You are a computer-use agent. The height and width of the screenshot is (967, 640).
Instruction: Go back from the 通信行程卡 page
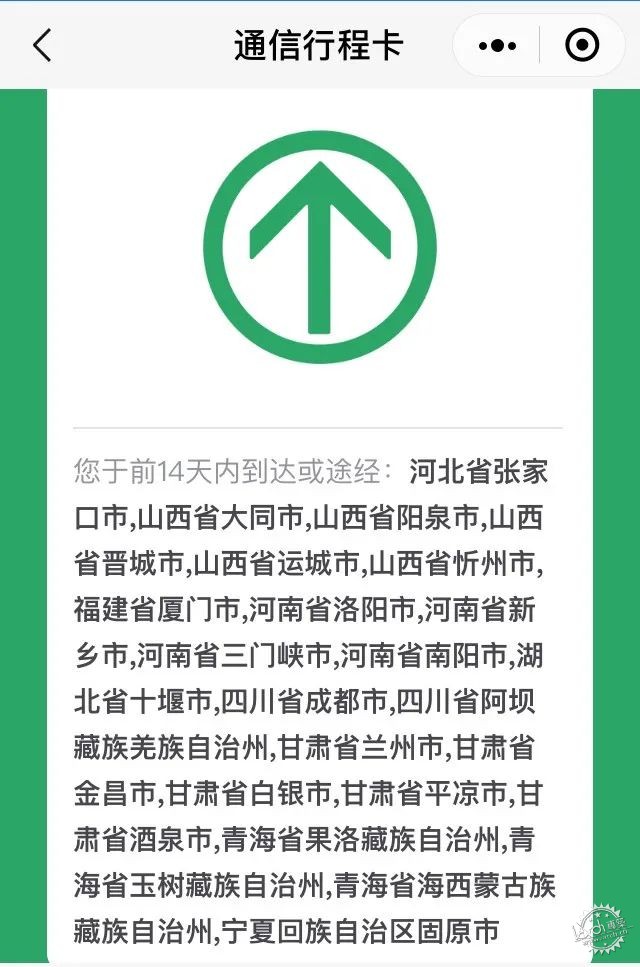42,46
